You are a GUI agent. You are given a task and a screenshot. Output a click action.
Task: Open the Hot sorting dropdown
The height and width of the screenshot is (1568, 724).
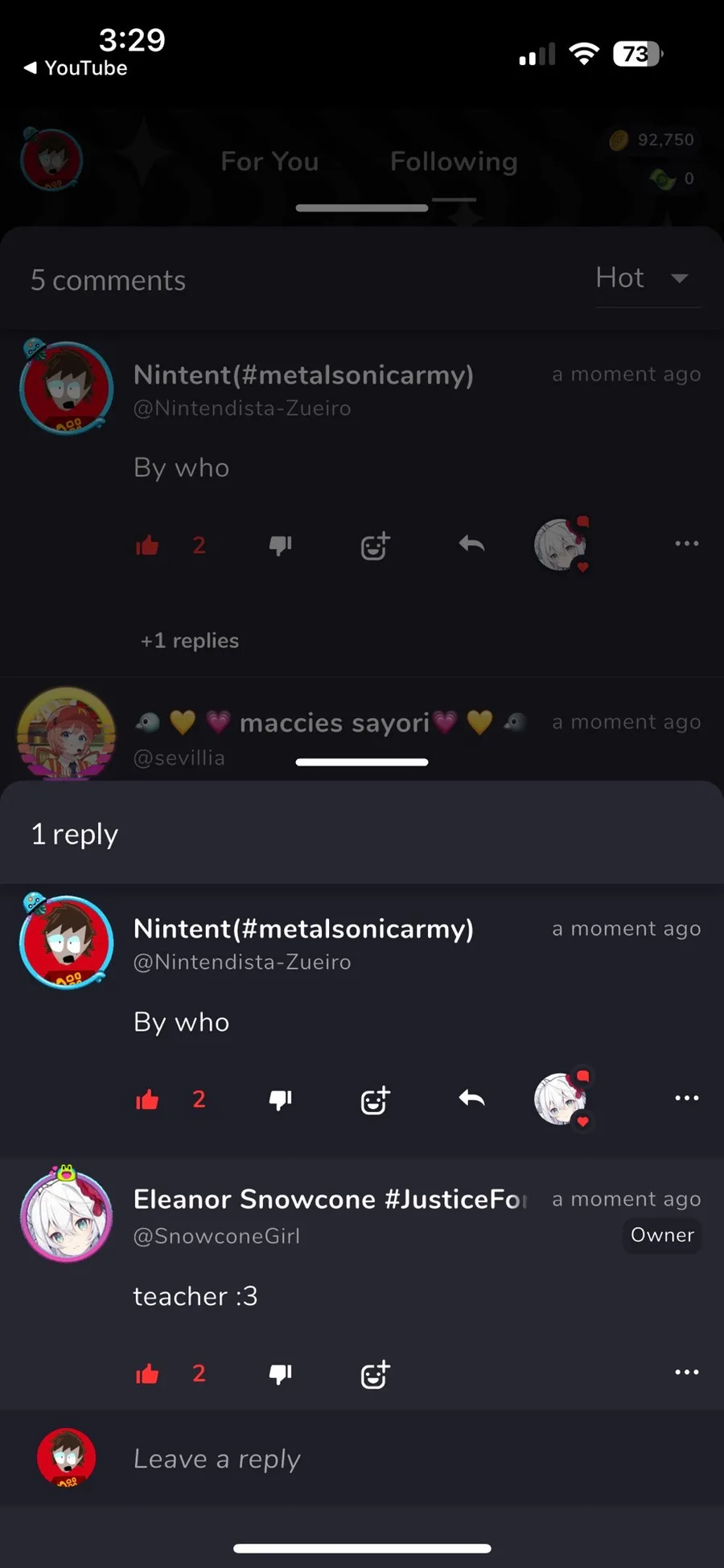643,278
